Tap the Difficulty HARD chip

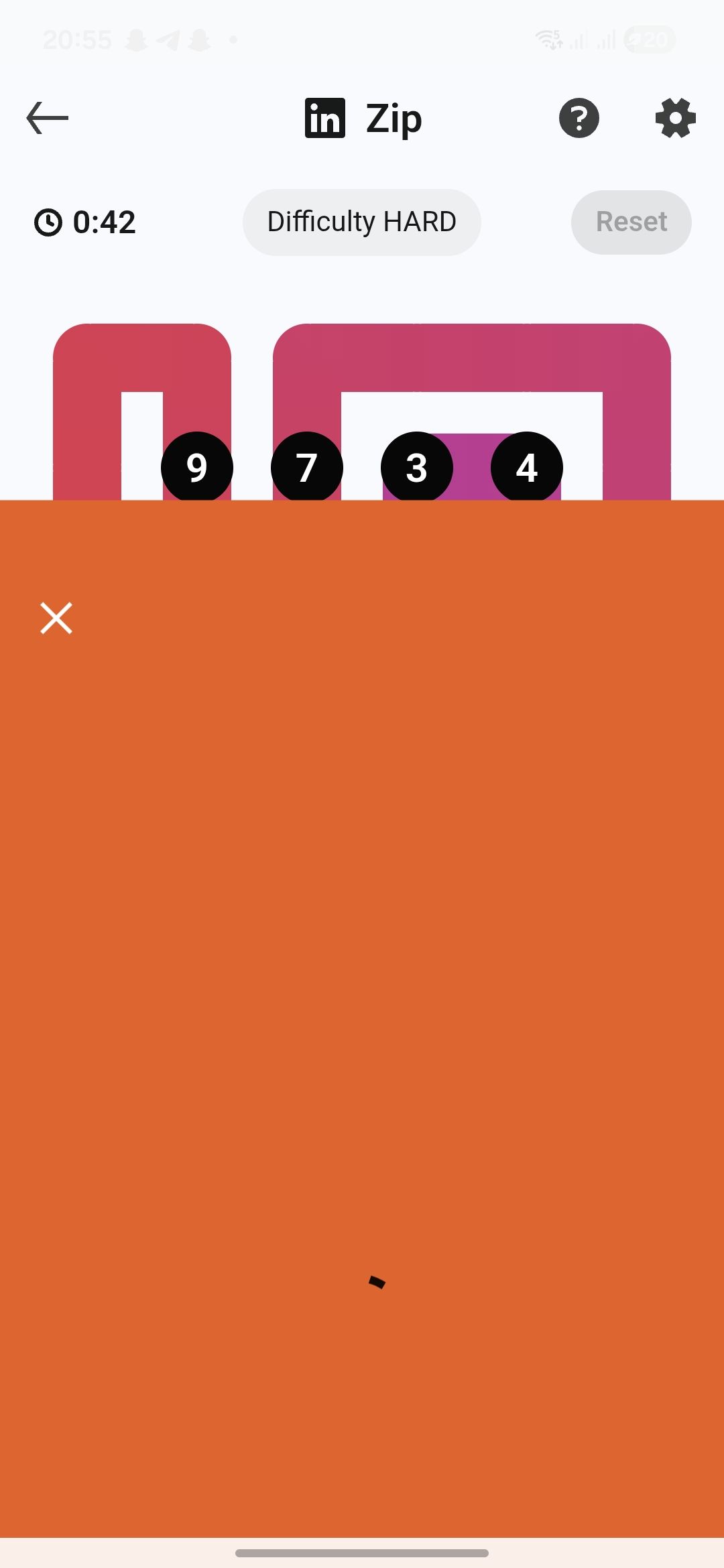click(361, 222)
